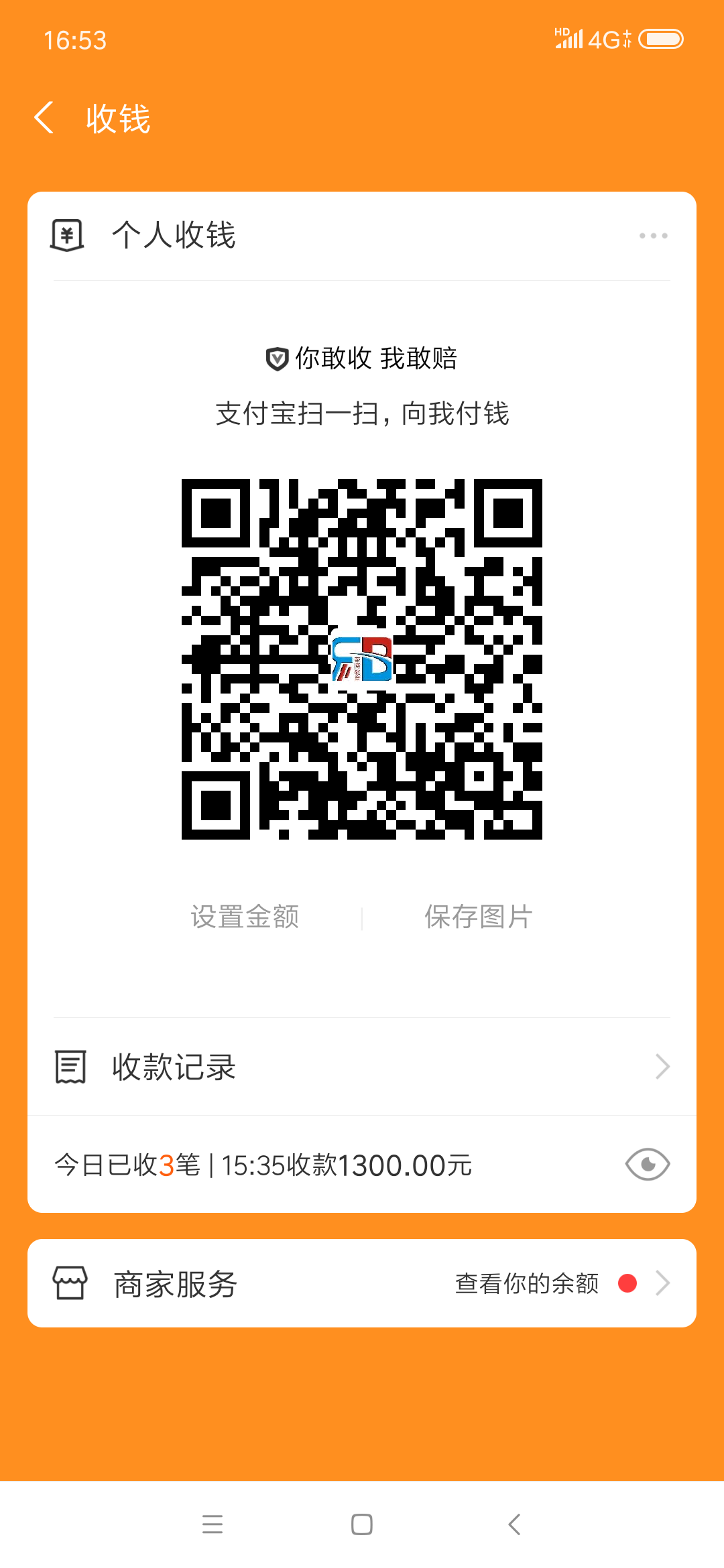
Task: Open 收款记录 payment records
Action: pyautogui.click(x=362, y=1067)
